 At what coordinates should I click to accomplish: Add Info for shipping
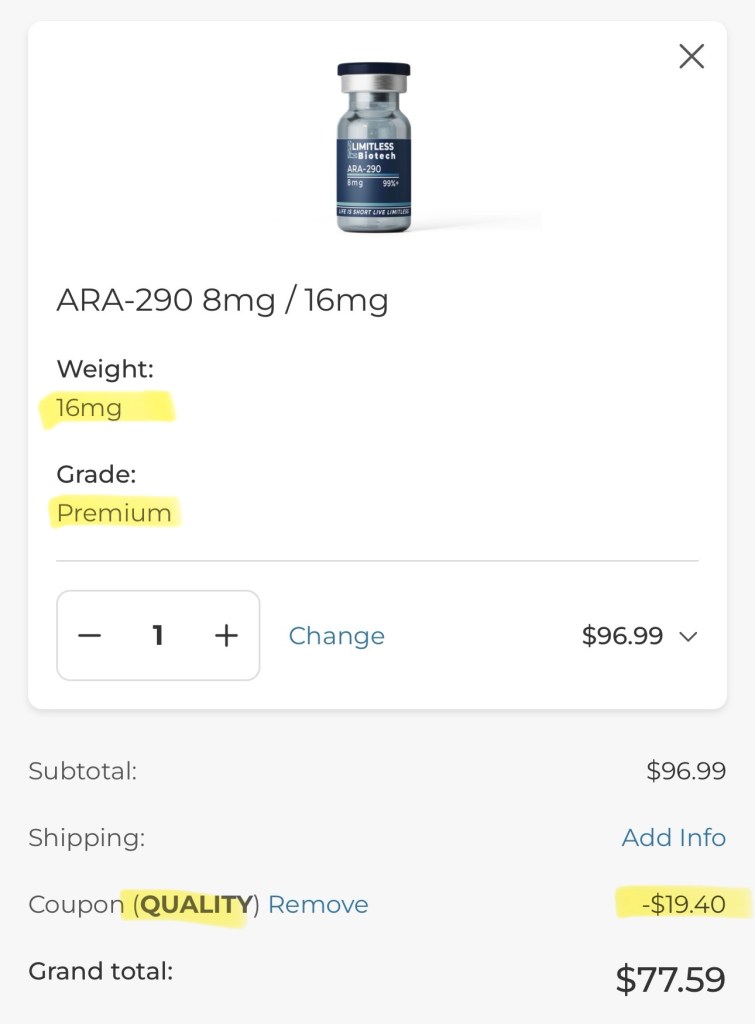point(673,838)
